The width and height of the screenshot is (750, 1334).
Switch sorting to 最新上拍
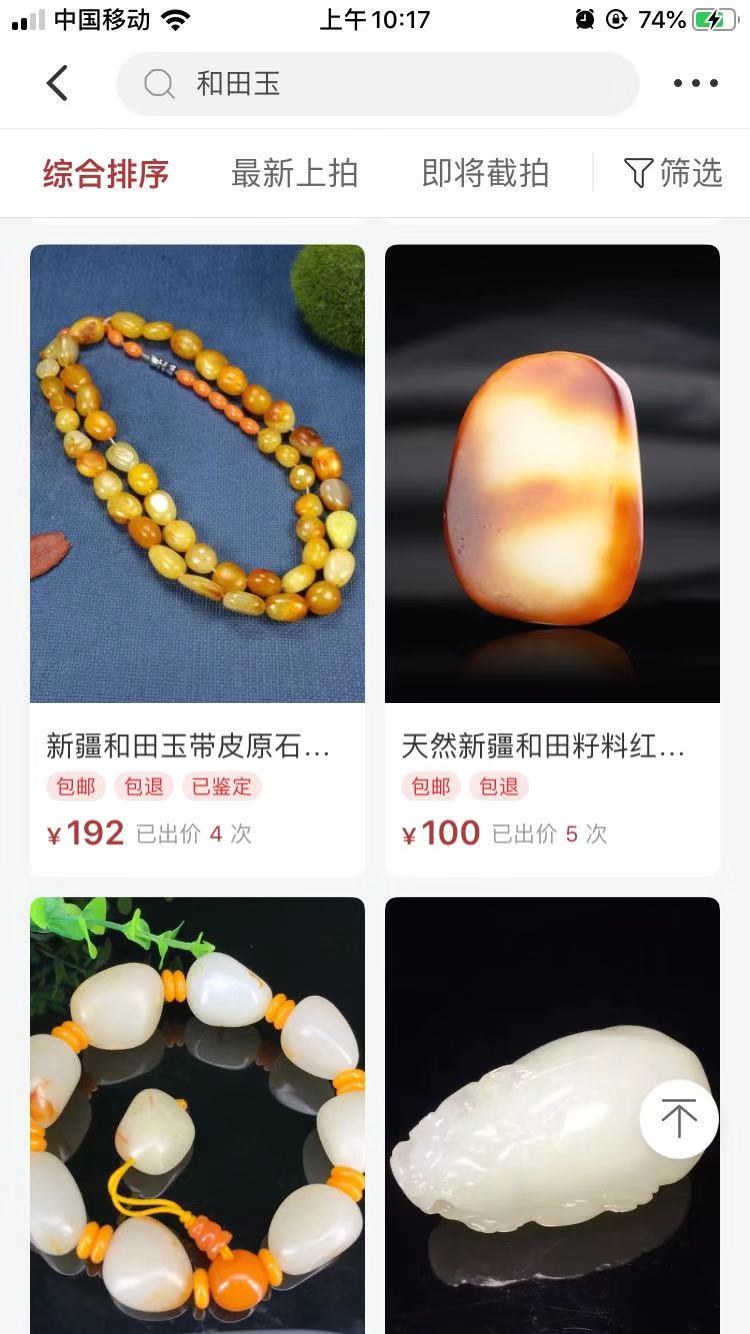click(295, 172)
